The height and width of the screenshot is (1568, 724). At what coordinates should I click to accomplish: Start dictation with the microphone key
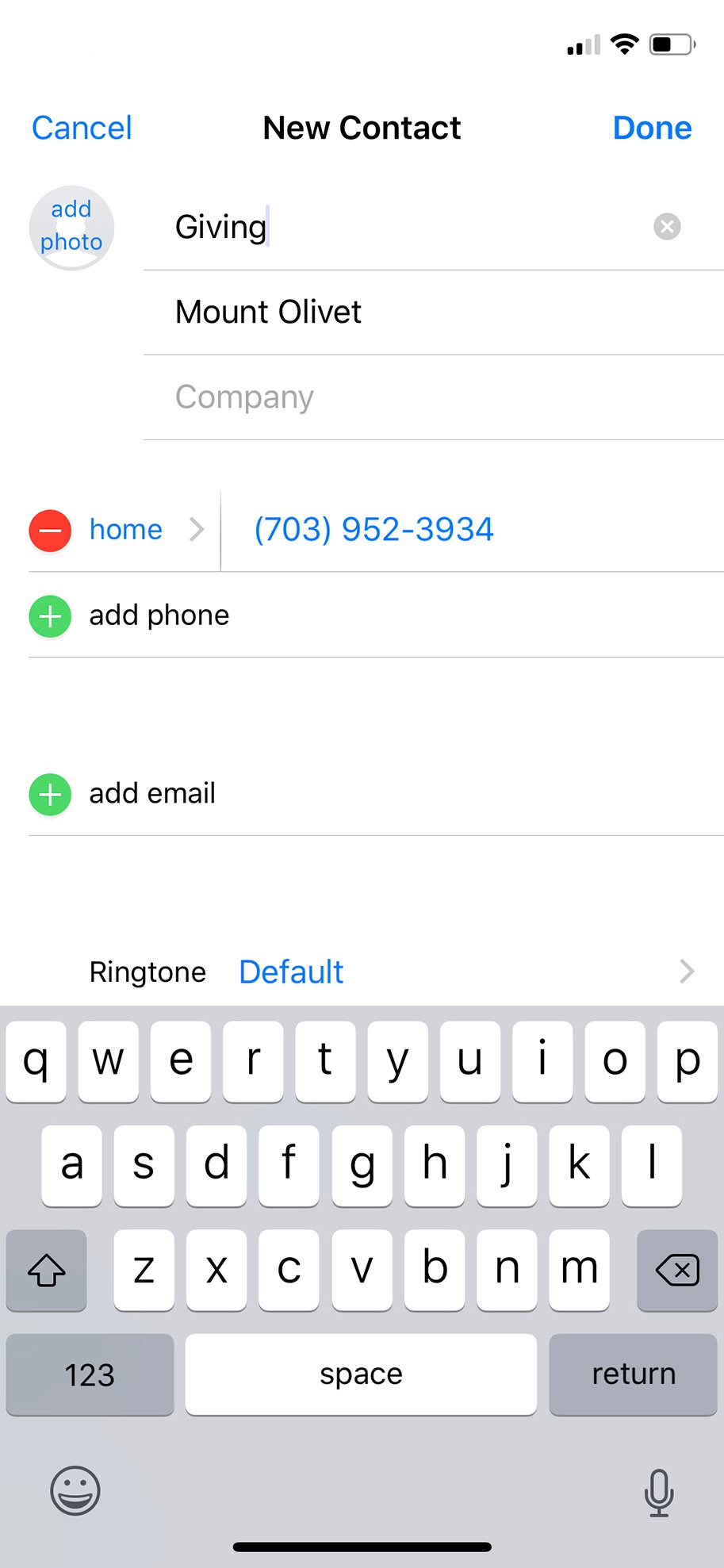point(658,1492)
